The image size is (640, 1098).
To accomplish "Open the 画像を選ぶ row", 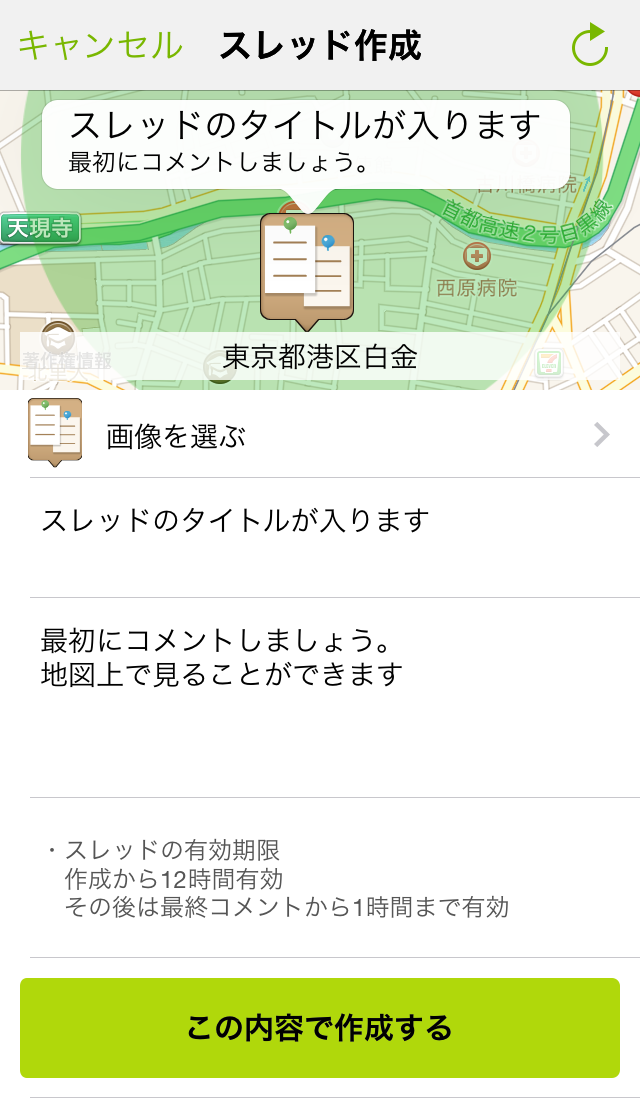I will point(320,435).
